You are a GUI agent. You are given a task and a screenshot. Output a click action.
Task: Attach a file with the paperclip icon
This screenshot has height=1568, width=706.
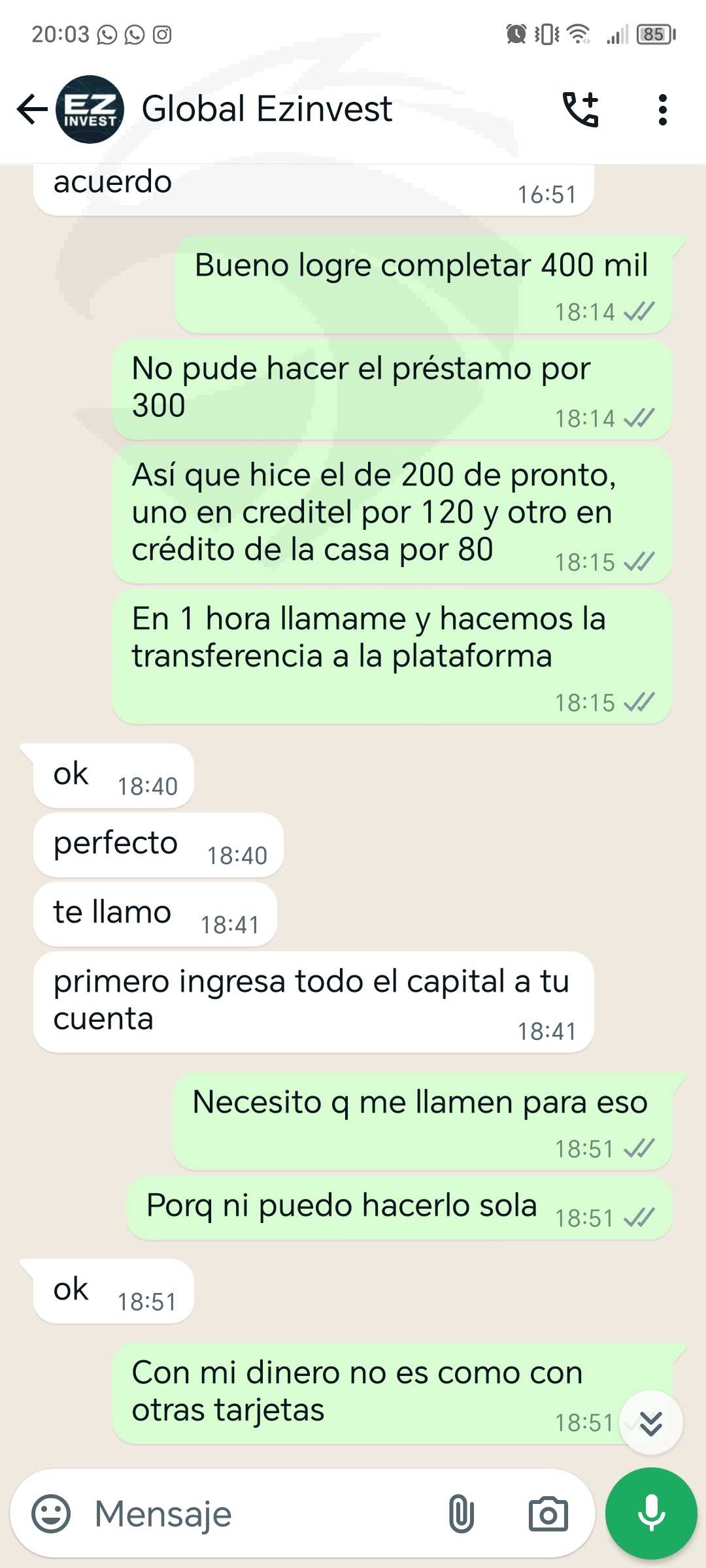[x=461, y=1514]
